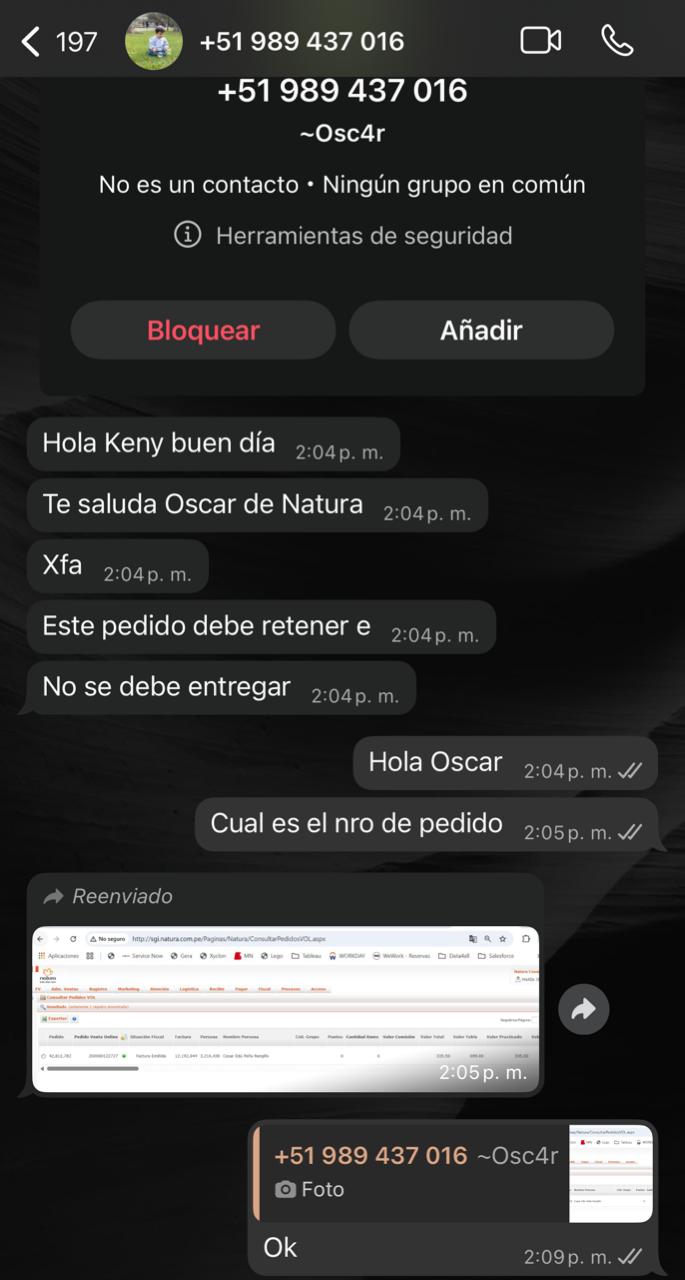The image size is (685, 1280).
Task: Start a video call
Action: coord(540,41)
